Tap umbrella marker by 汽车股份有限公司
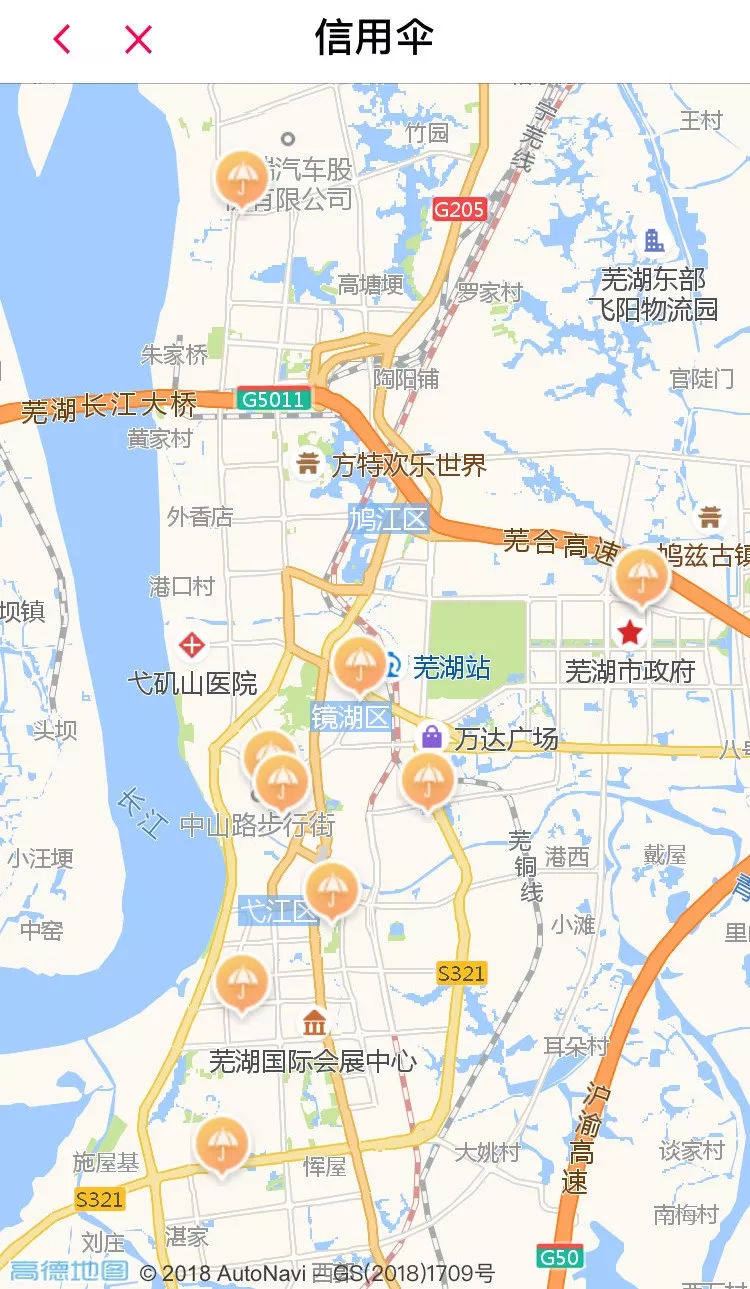The width and height of the screenshot is (750, 1289). click(x=241, y=178)
